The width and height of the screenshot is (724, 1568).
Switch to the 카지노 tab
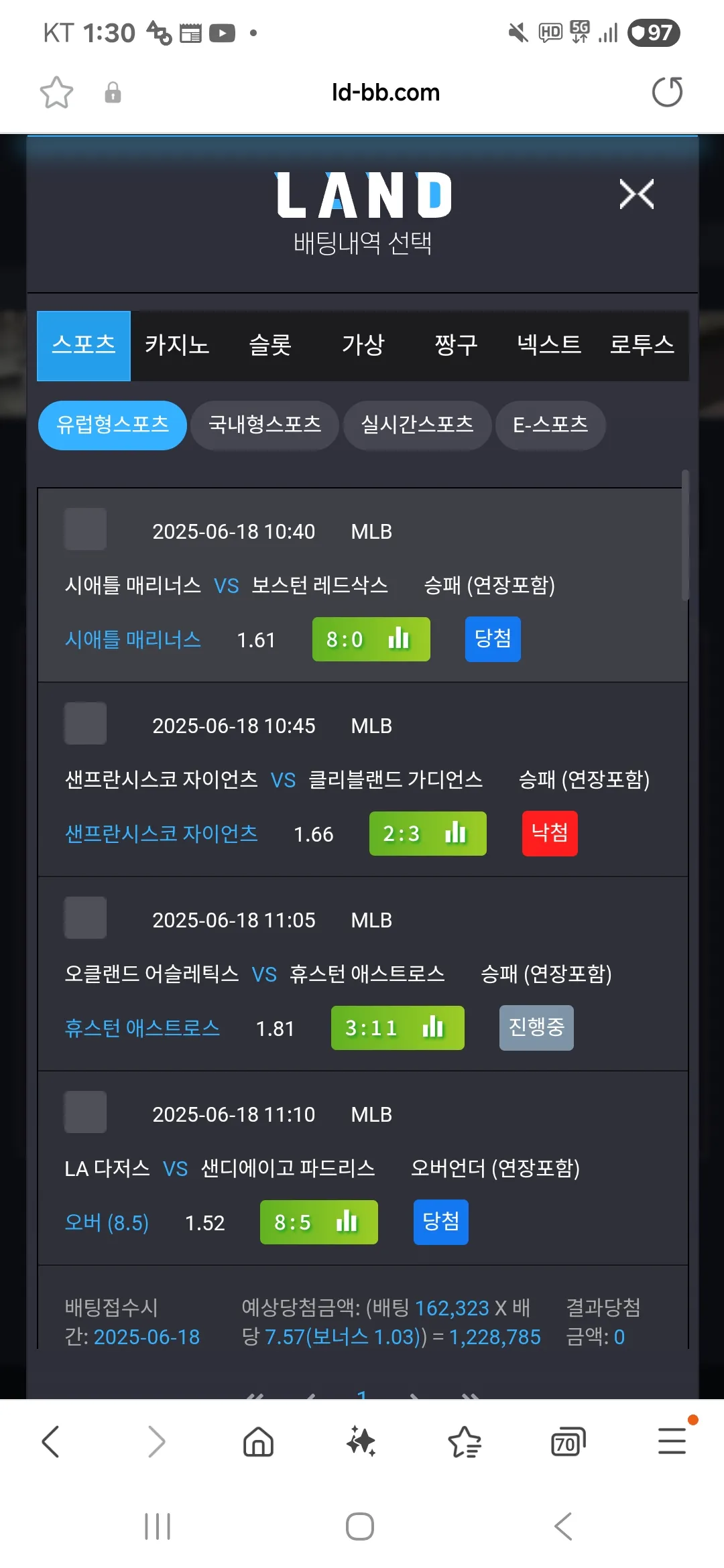click(177, 345)
